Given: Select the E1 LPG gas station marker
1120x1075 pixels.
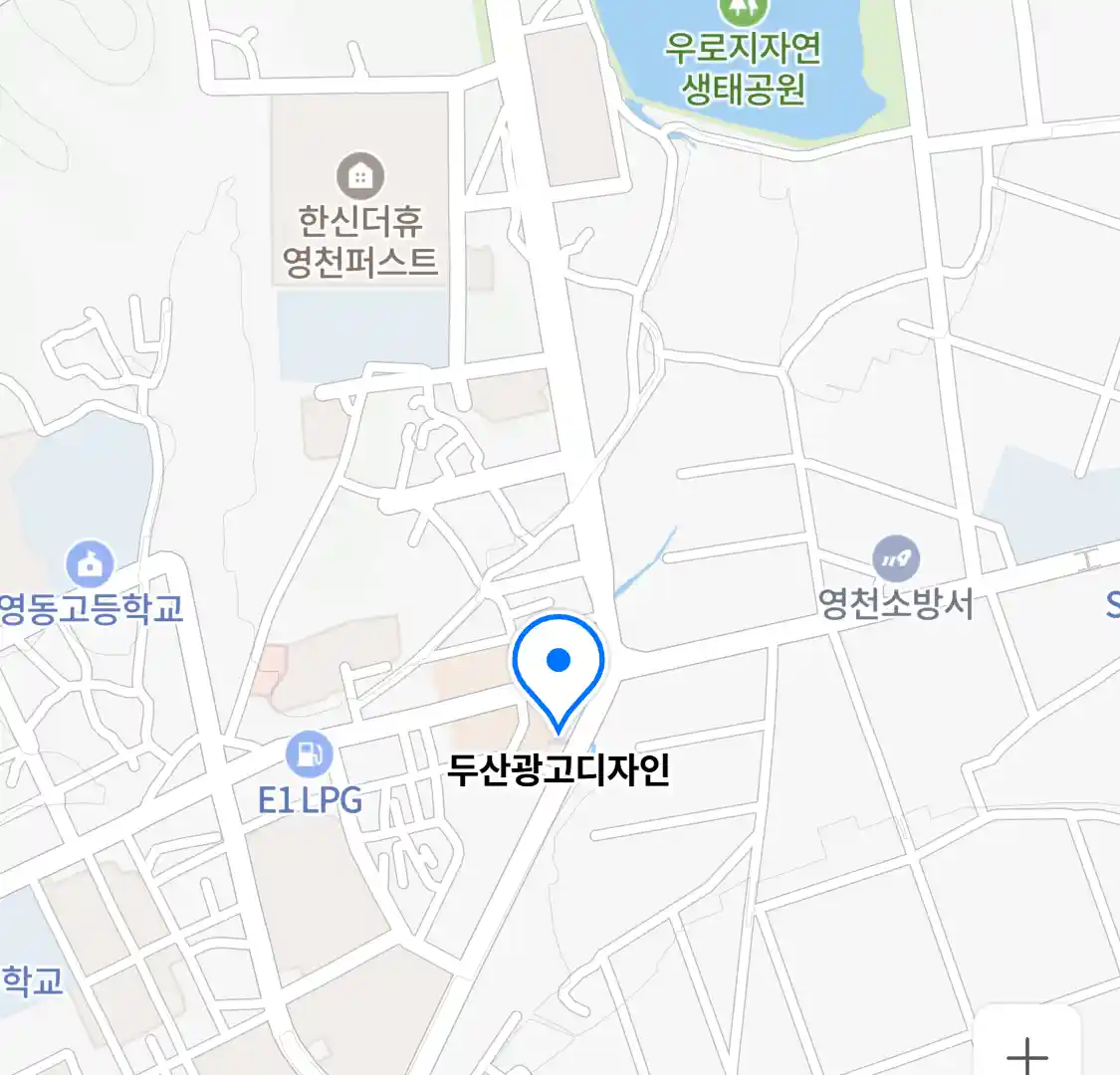Looking at the screenshot, I should pyautogui.click(x=310, y=755).
